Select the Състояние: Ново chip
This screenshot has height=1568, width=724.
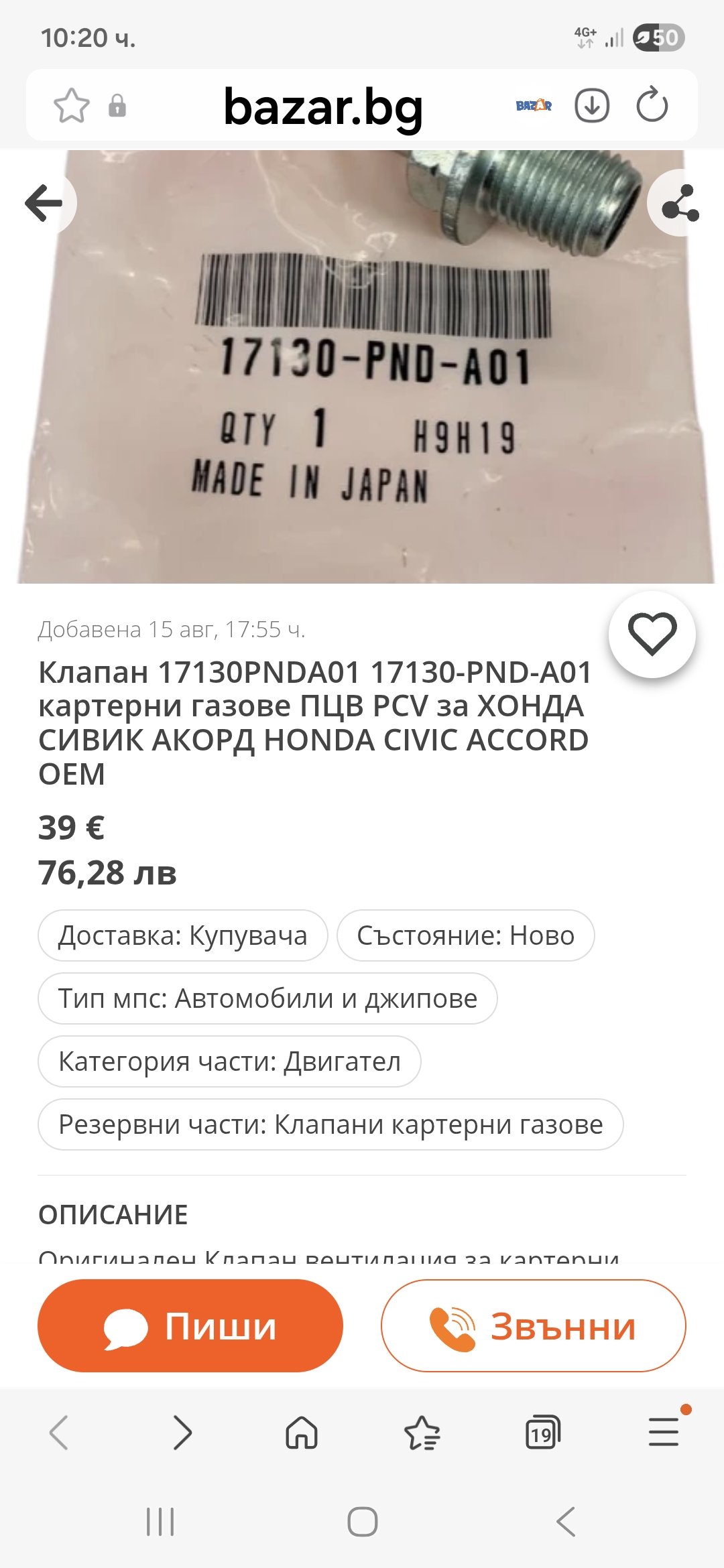[465, 935]
